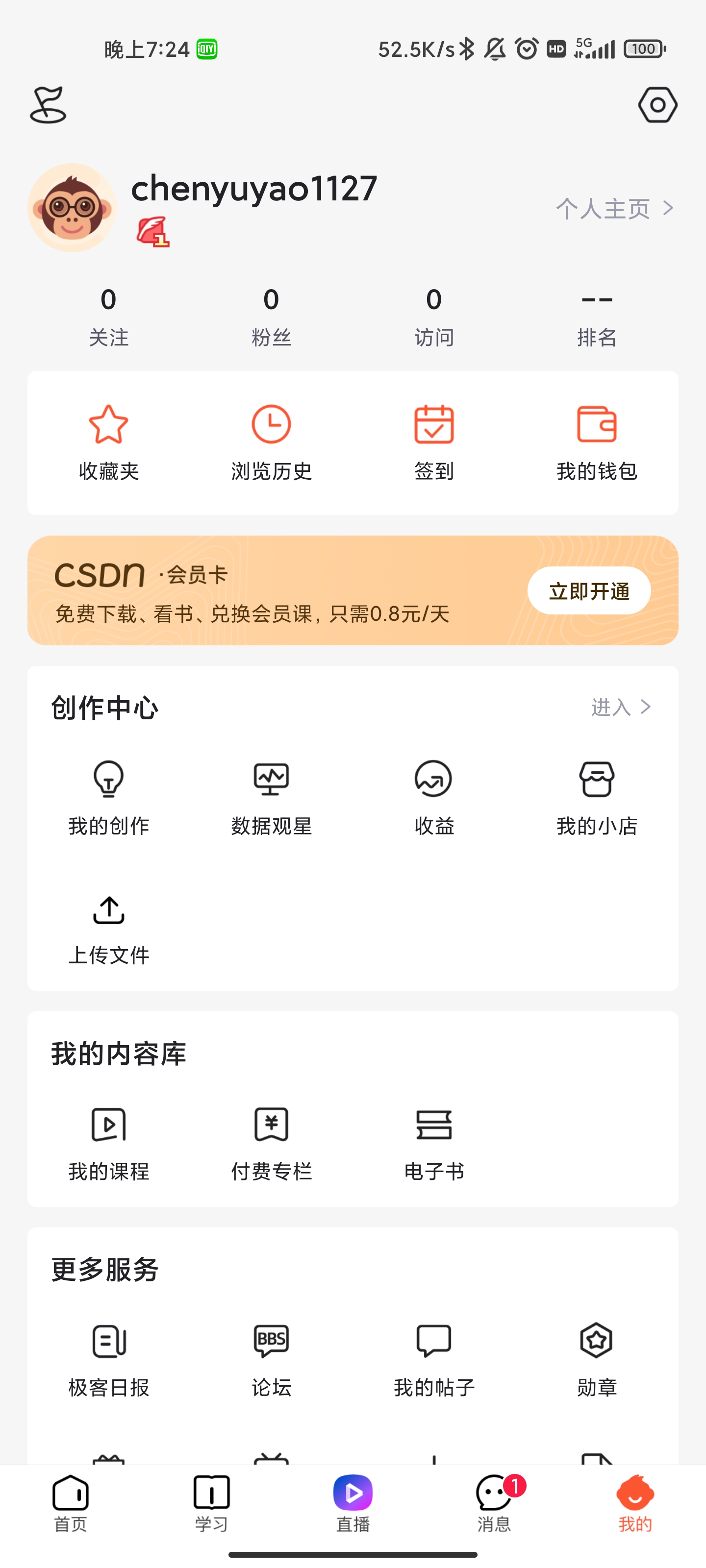The width and height of the screenshot is (706, 1568).
Task: Open 我的创作
Action: click(x=108, y=797)
